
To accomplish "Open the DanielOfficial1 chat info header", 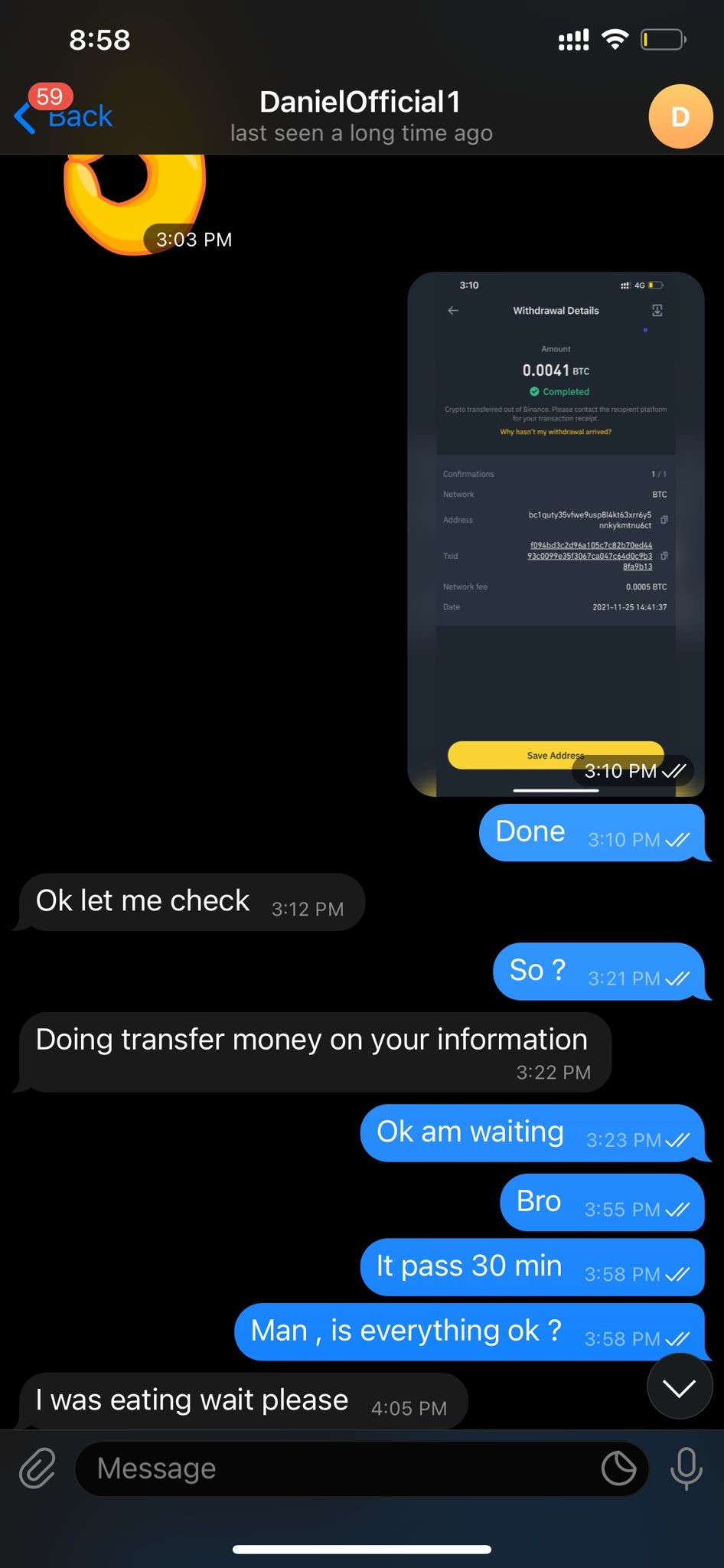I will pyautogui.click(x=360, y=115).
